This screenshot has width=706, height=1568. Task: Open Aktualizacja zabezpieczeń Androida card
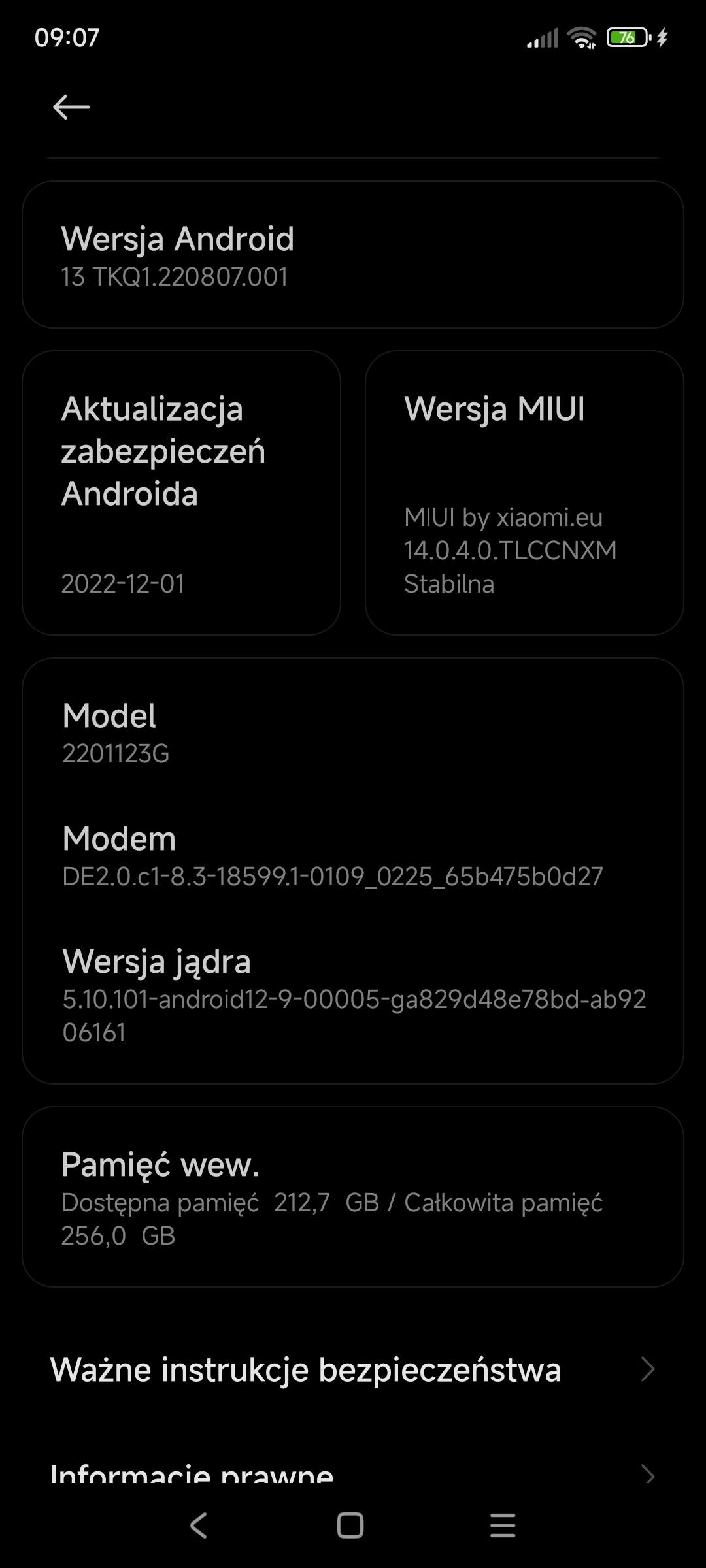[181, 493]
